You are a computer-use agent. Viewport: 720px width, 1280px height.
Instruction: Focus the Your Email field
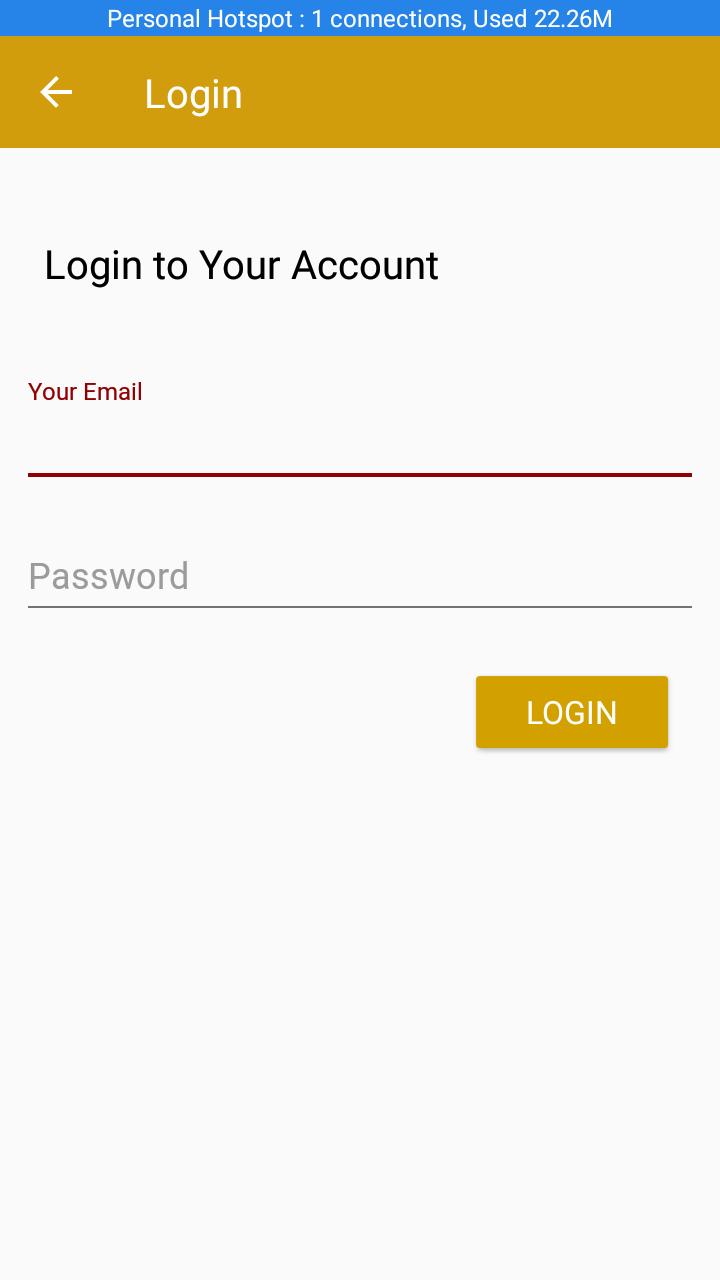point(359,445)
